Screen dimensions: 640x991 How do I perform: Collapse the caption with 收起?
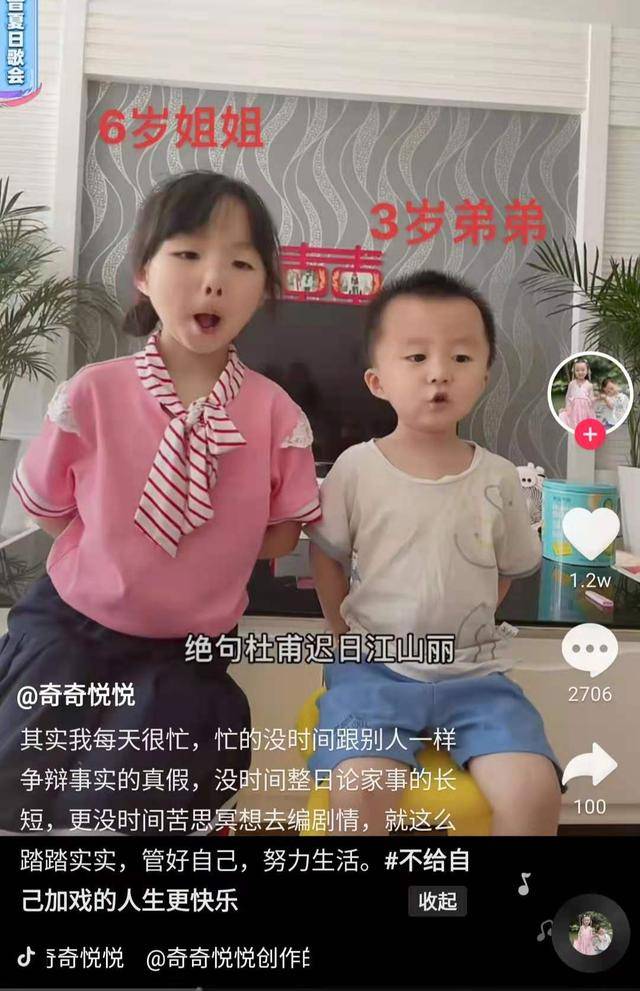437,900
